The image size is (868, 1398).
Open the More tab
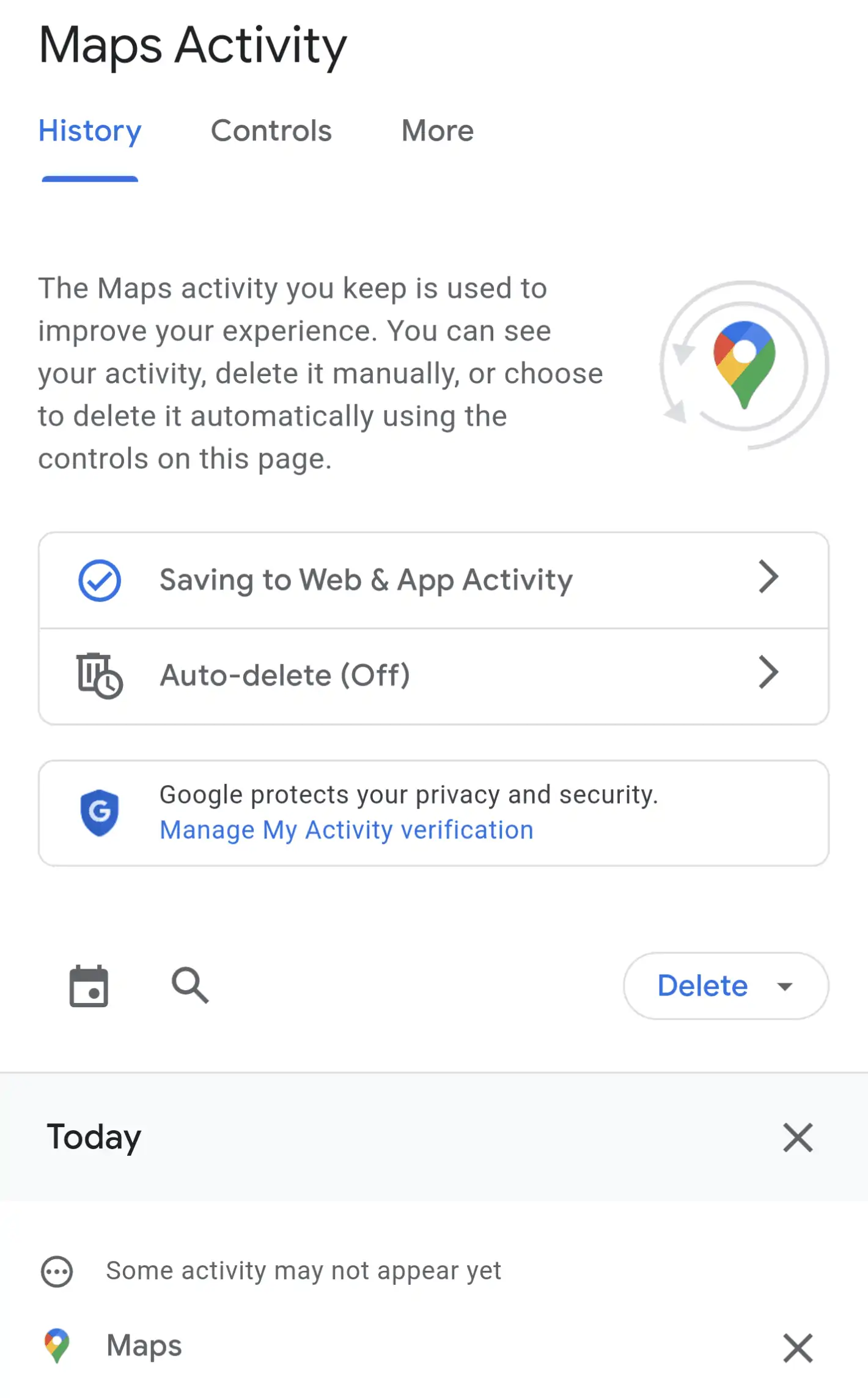(437, 131)
